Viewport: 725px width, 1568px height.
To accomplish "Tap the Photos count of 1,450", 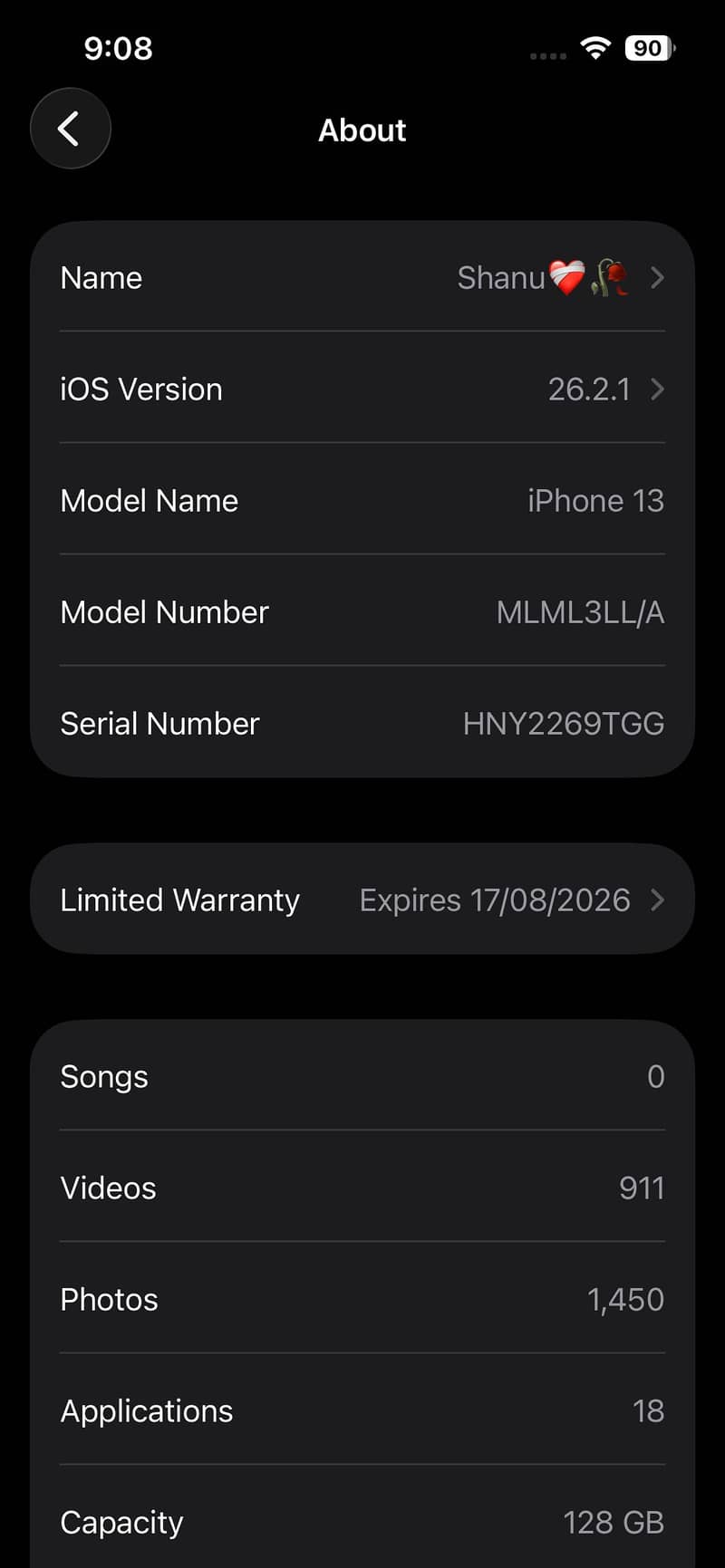I will pyautogui.click(x=625, y=1299).
